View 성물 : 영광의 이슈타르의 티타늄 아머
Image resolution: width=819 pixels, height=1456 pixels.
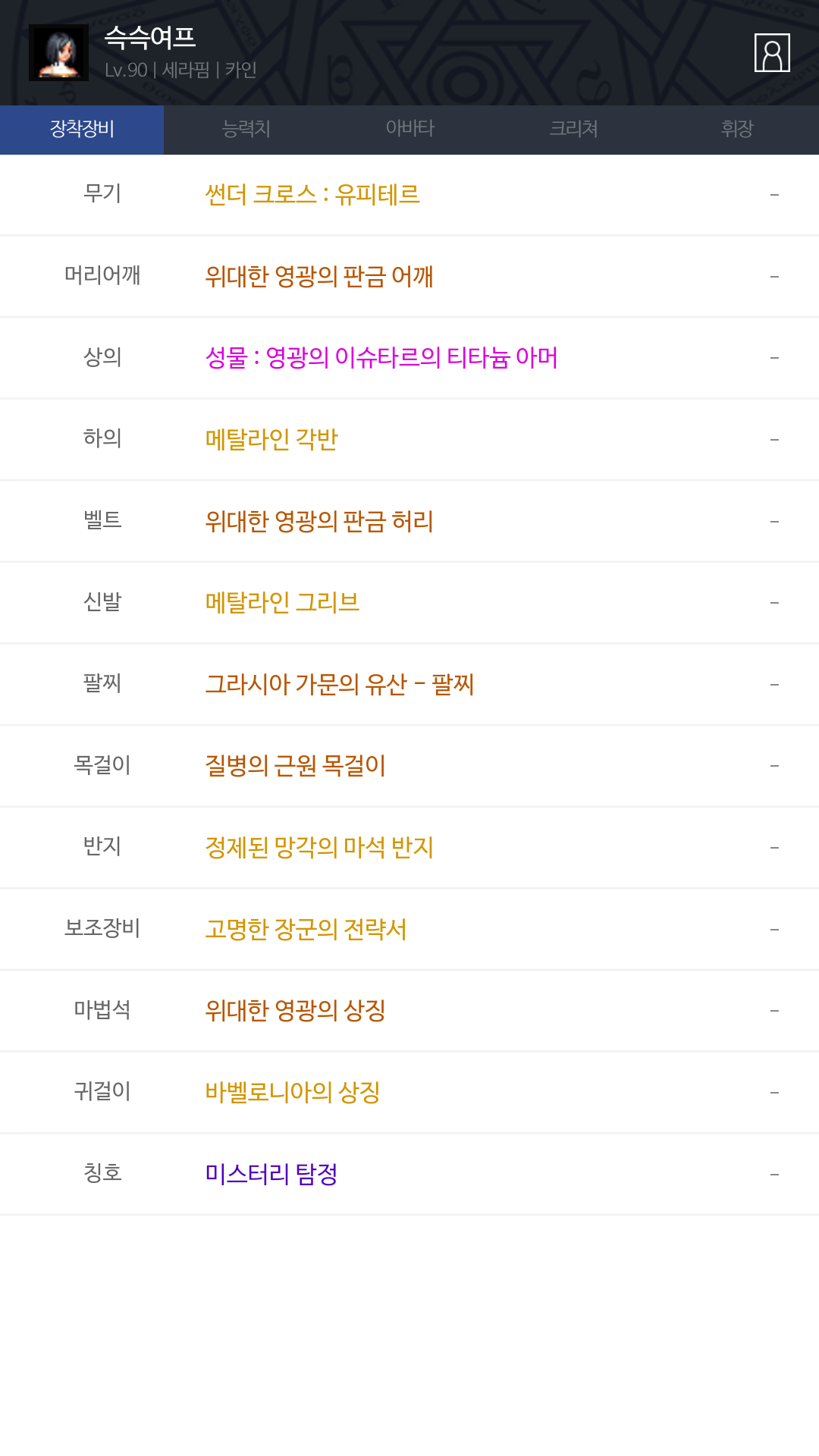pyautogui.click(x=381, y=358)
